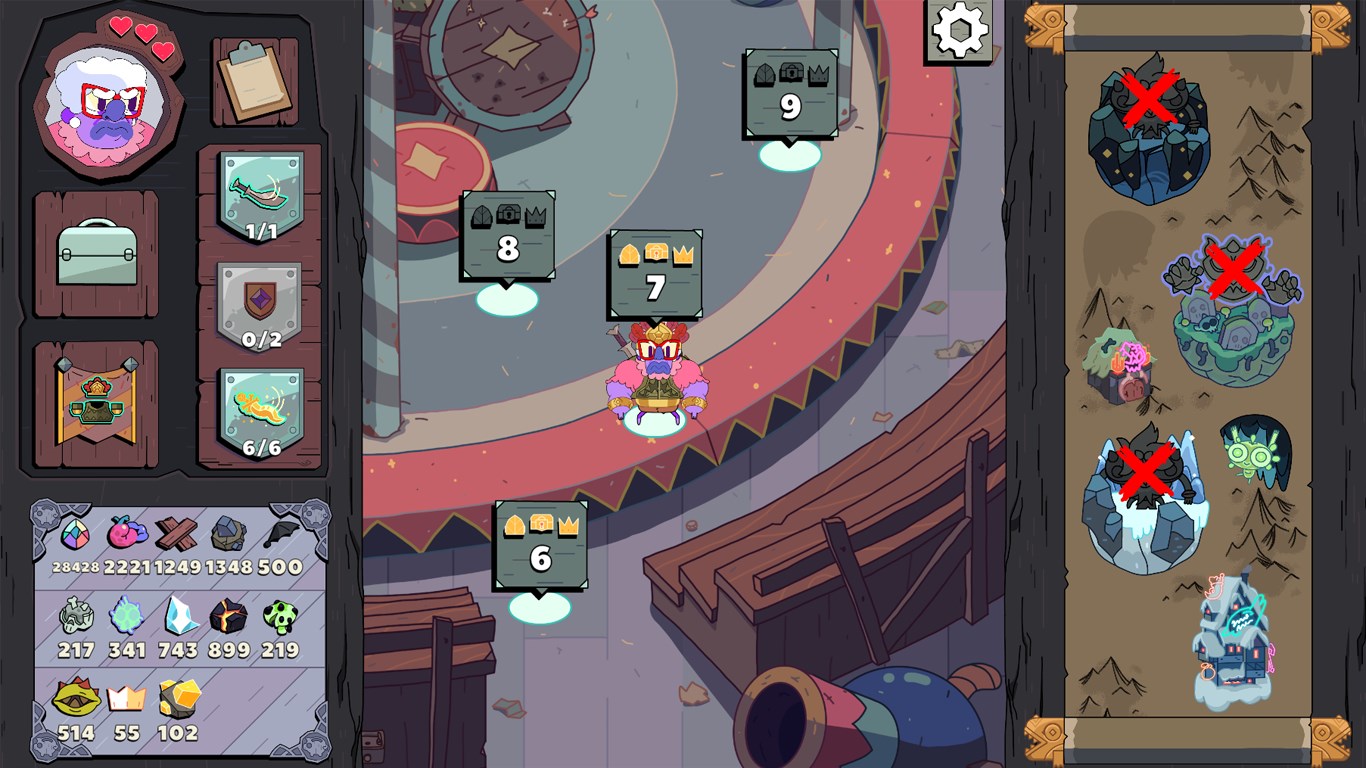Tap the character portrait
This screenshot has height=768, width=1366.
coord(108,104)
